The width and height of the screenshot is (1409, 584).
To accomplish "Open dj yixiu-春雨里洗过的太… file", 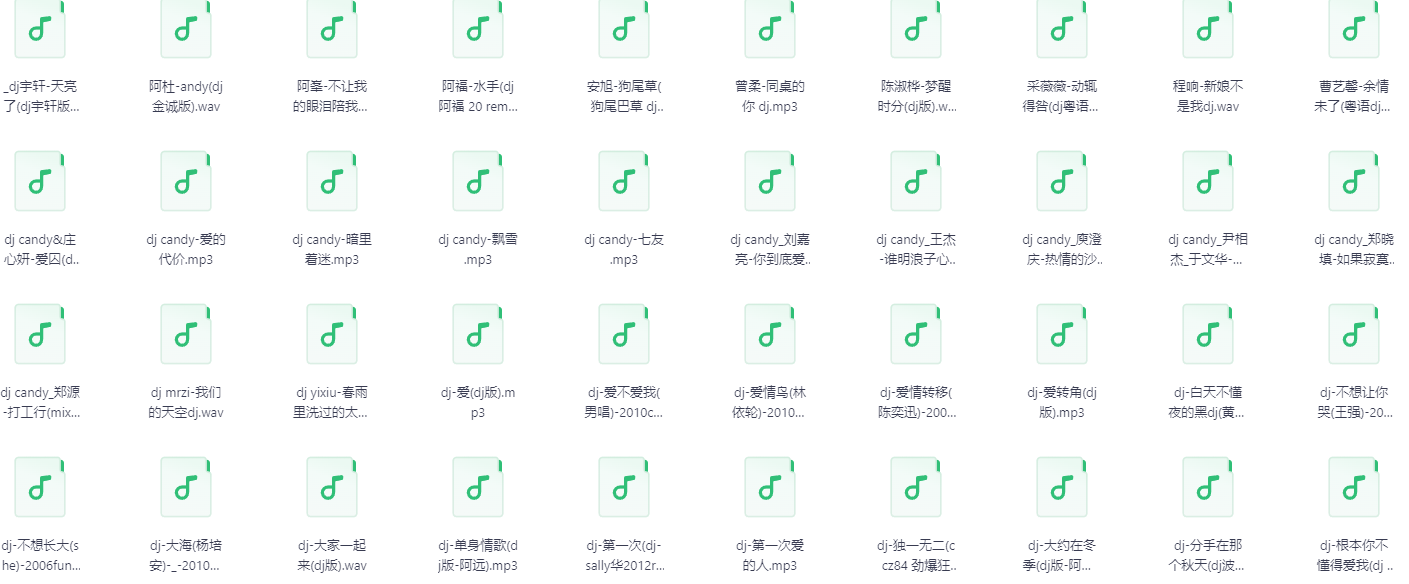I will (332, 335).
